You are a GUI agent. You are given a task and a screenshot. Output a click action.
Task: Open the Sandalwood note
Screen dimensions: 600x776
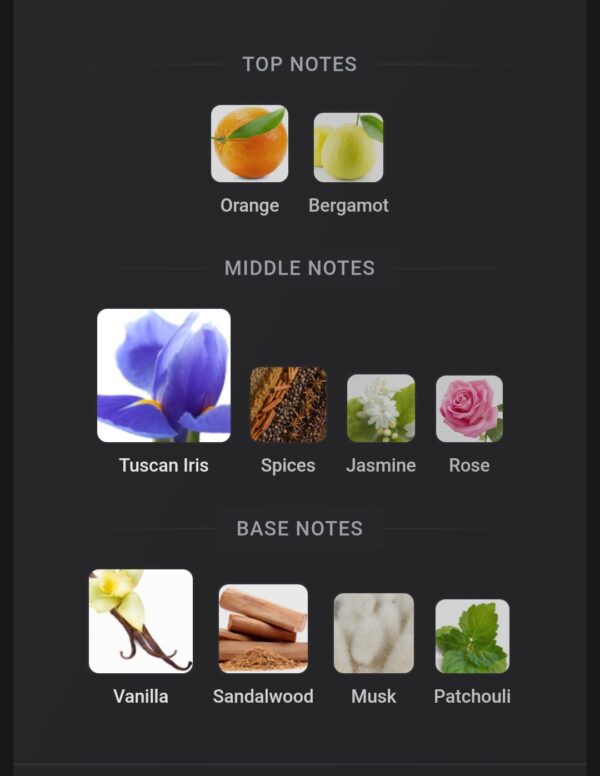click(263, 629)
